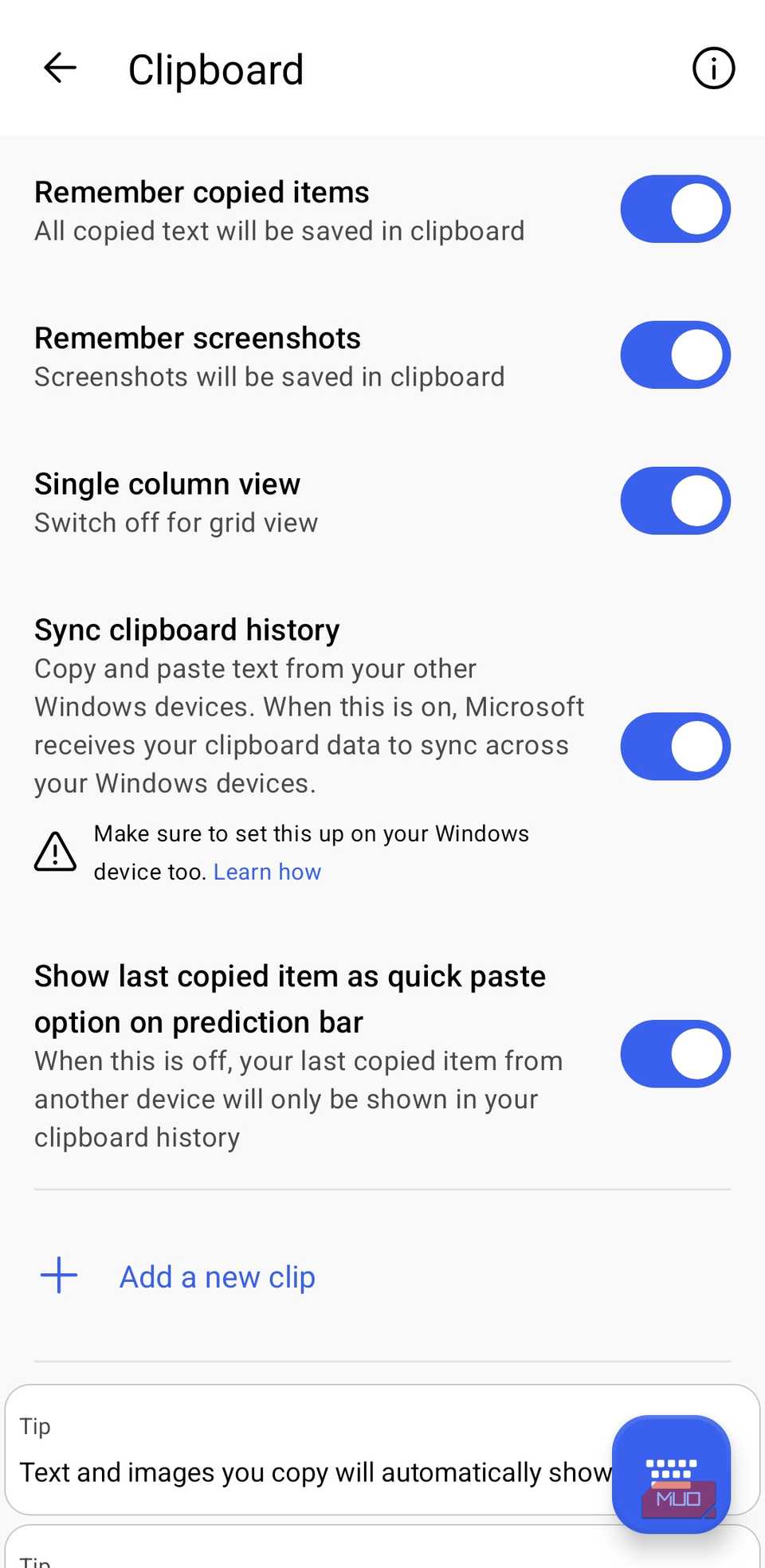The width and height of the screenshot is (765, 1568).
Task: Click the Remember copied items label
Action: (201, 191)
